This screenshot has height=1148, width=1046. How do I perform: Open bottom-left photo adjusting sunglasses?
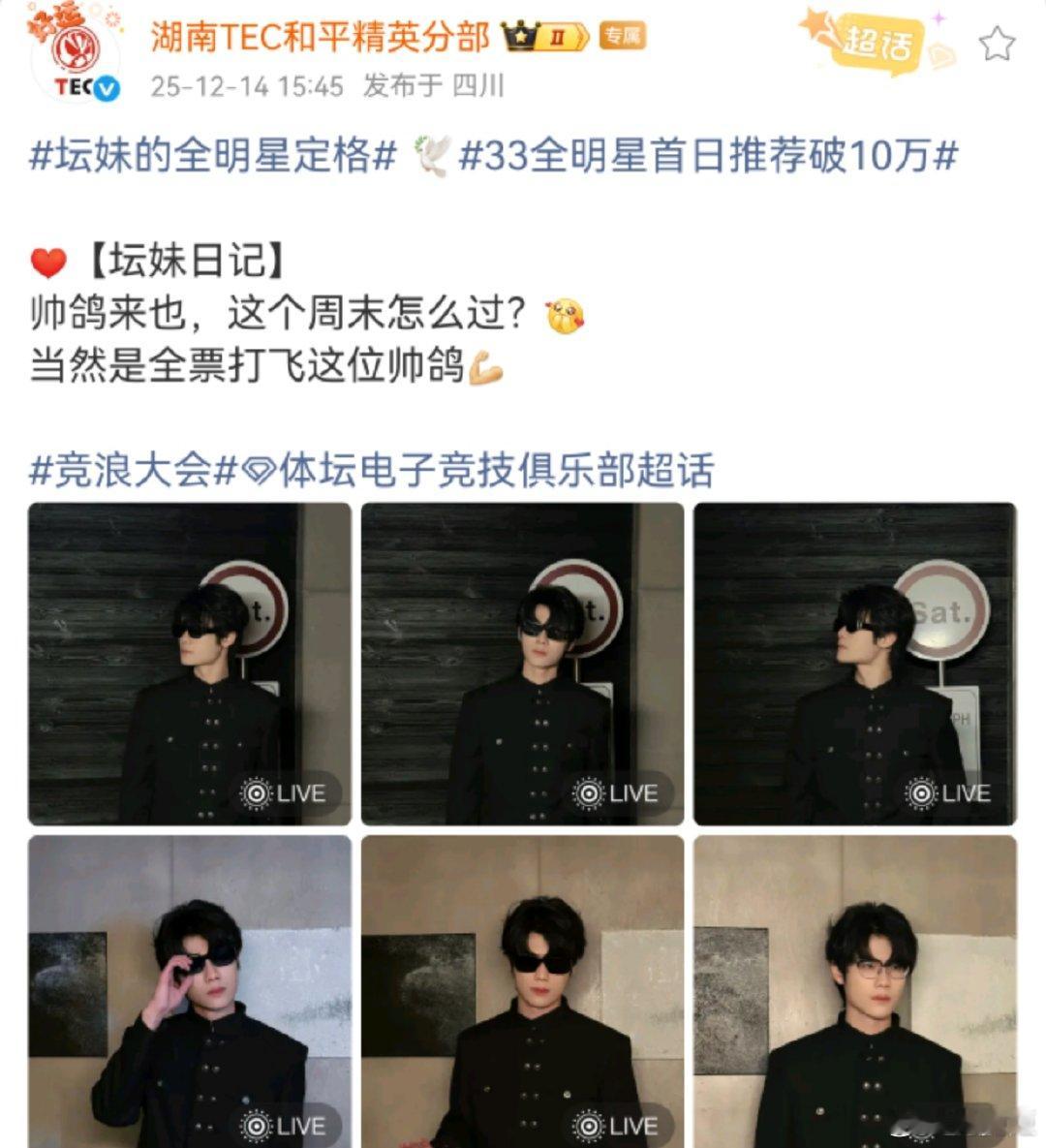point(189,988)
